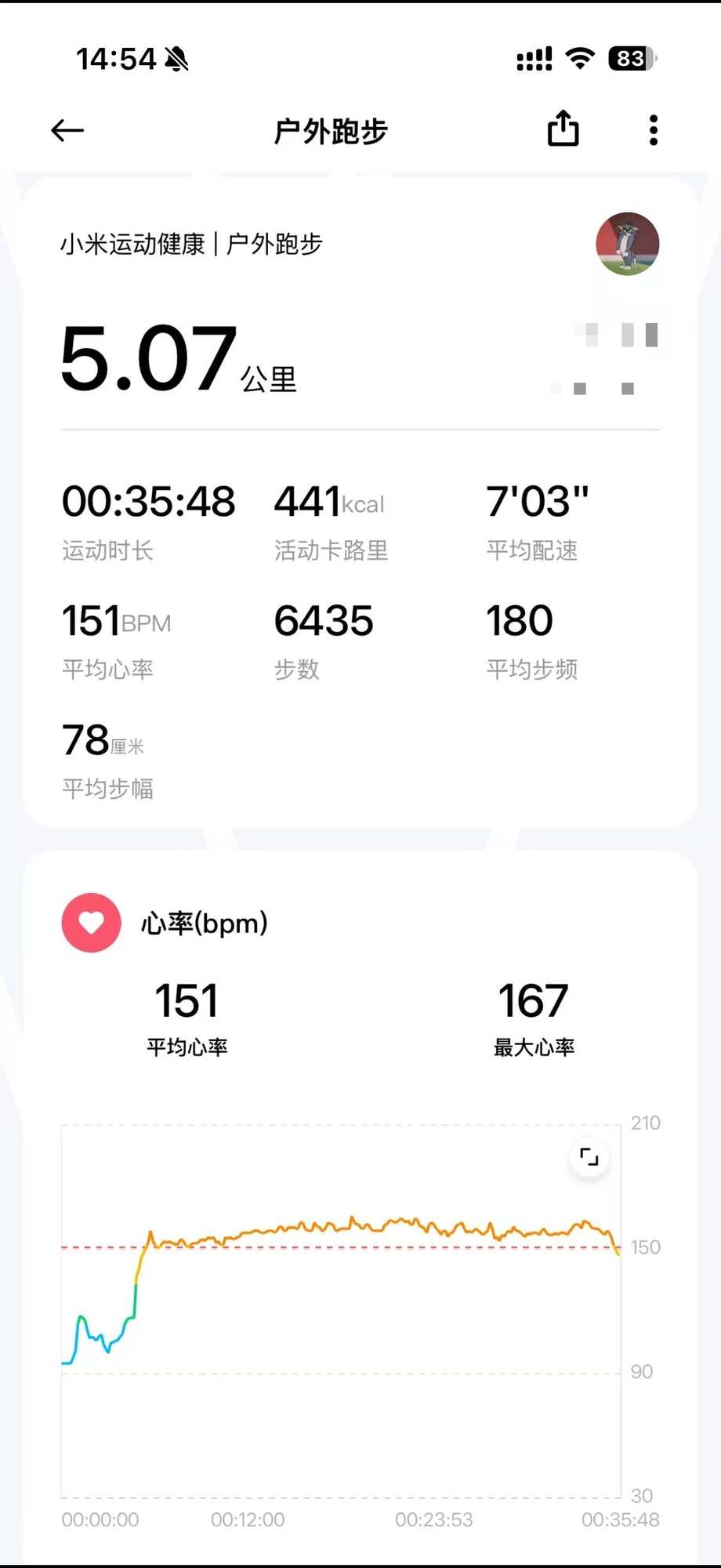
Task: Tap the Wi-Fi icon in status bar
Action: point(579,59)
